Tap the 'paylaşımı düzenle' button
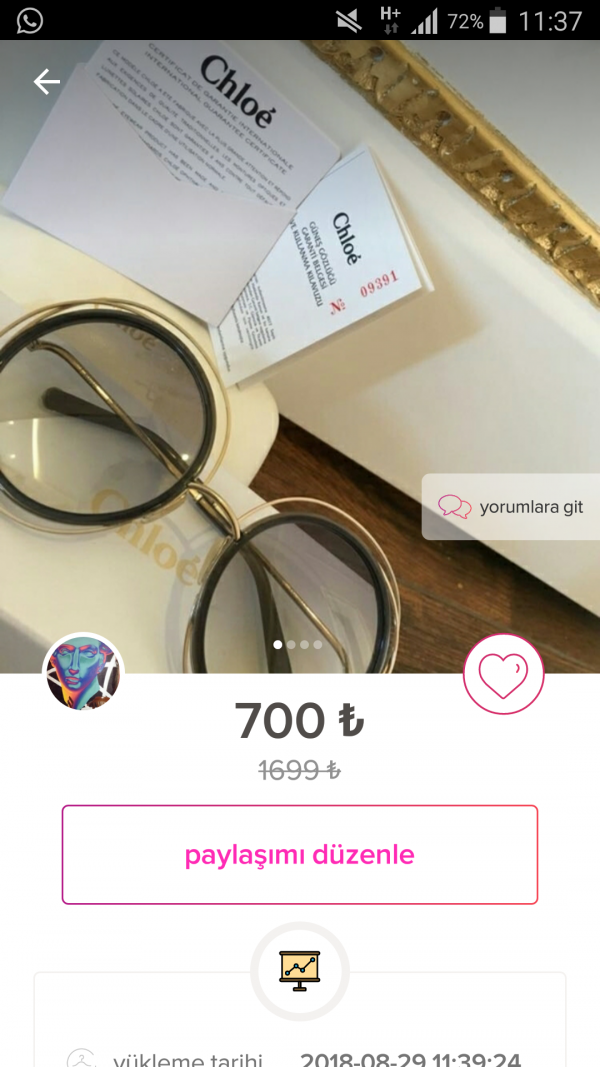 (300, 855)
